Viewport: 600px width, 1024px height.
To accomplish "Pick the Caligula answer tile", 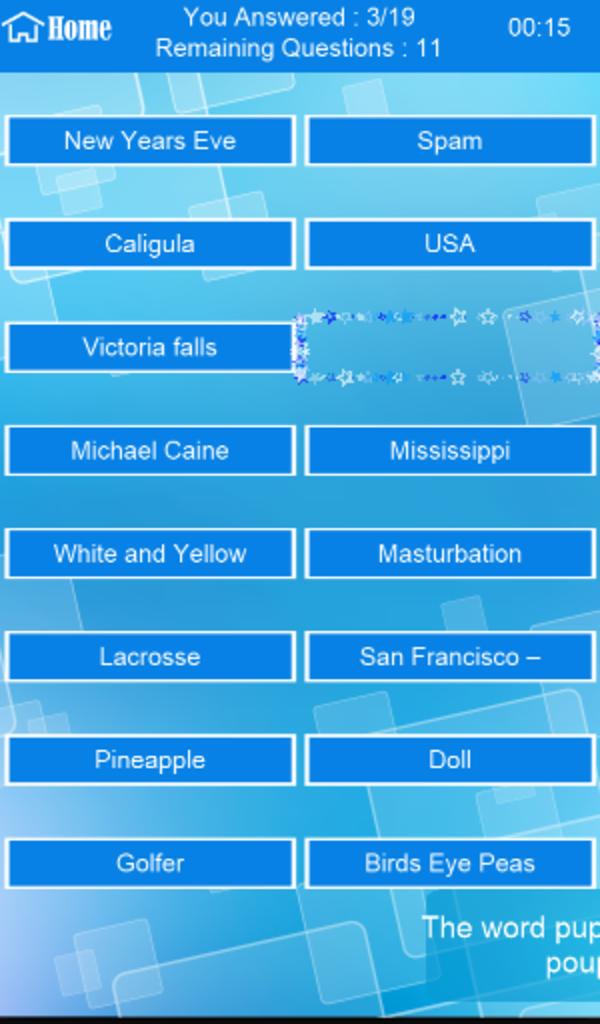I will click(150, 244).
